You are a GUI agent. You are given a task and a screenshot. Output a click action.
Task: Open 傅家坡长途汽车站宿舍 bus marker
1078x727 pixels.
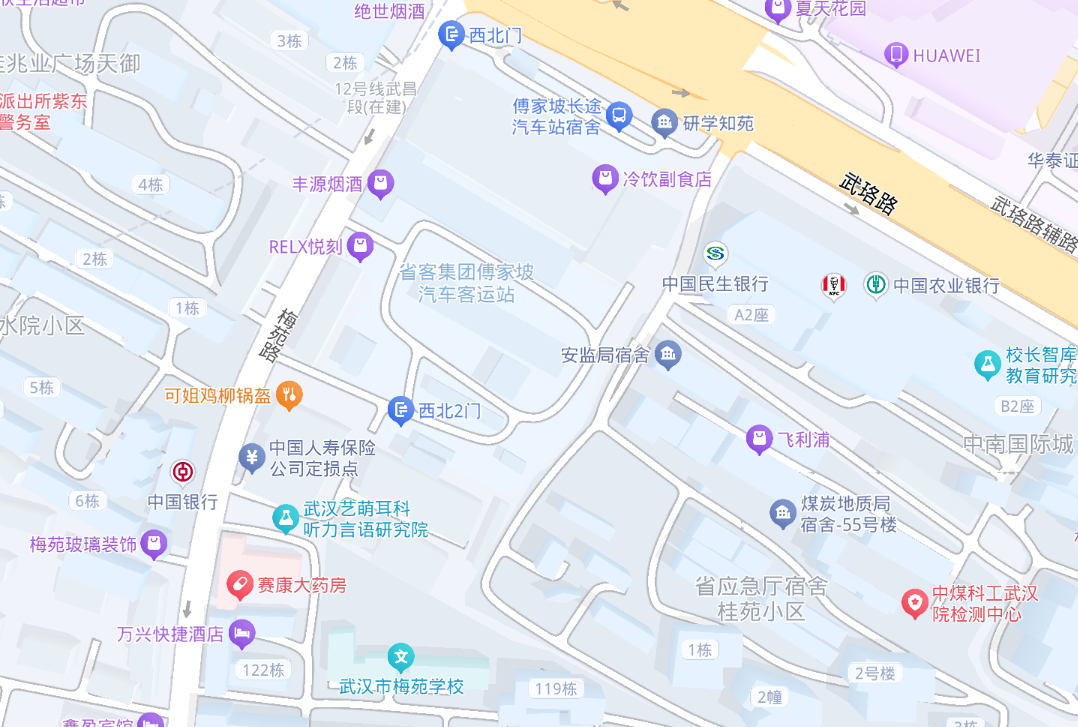(619, 117)
